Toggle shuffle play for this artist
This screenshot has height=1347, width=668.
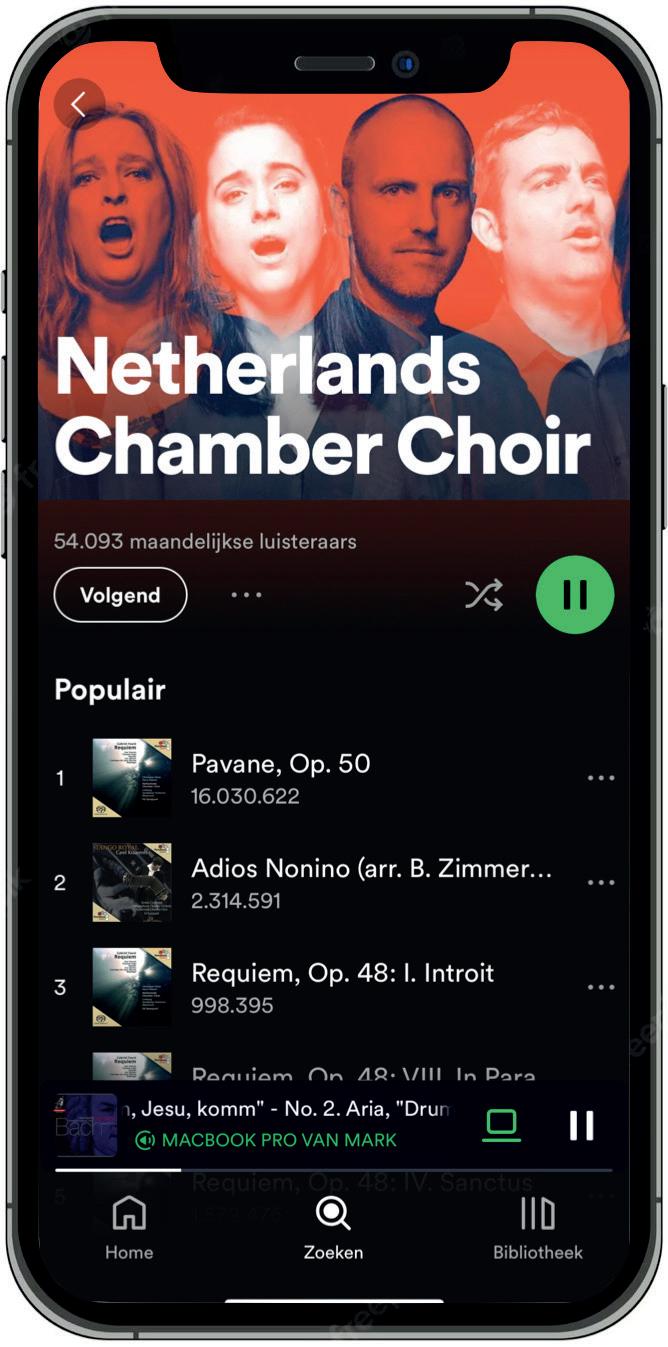[x=484, y=595]
